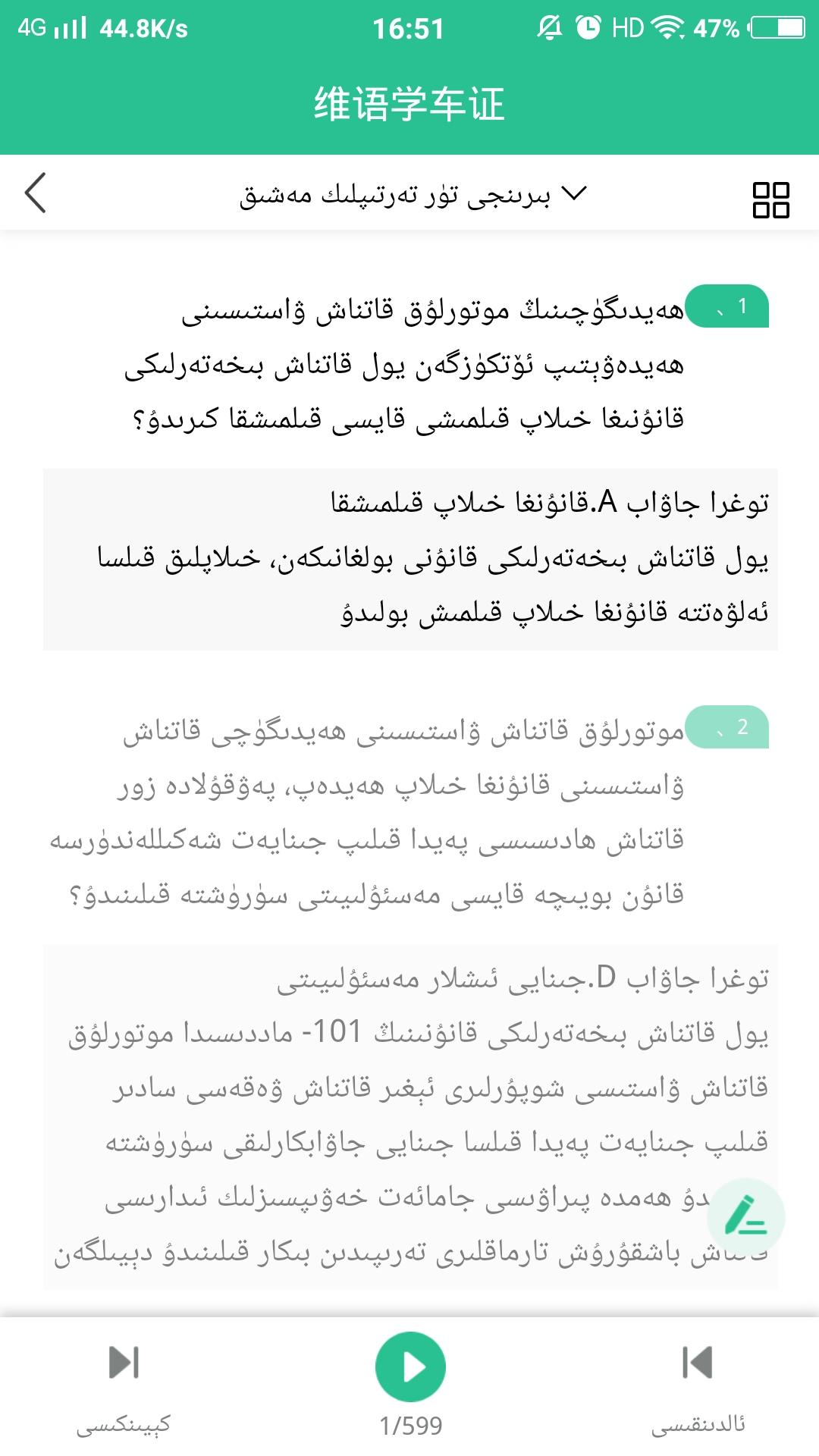
Task: Go to the previous question
Action: 698,1388
